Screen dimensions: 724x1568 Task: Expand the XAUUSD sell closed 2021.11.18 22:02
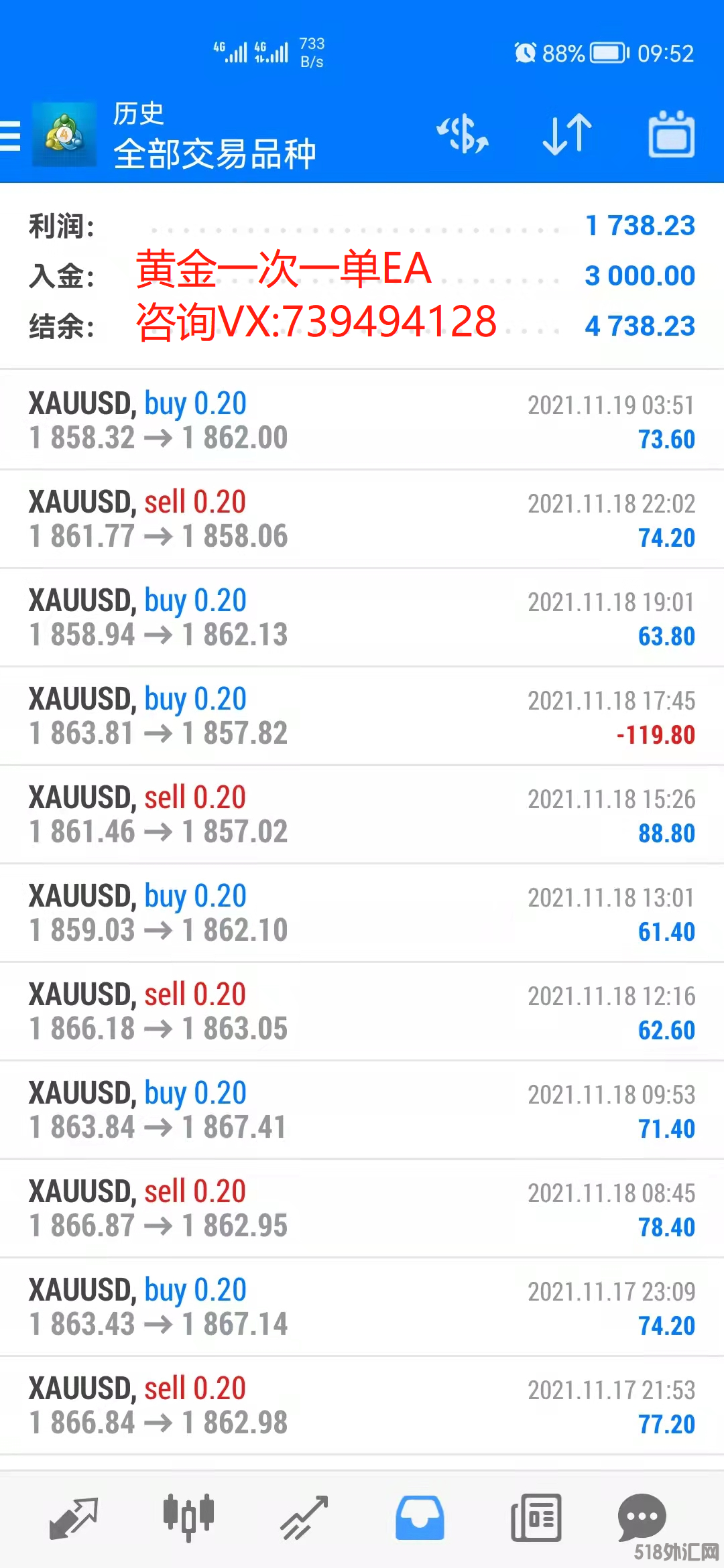click(362, 519)
